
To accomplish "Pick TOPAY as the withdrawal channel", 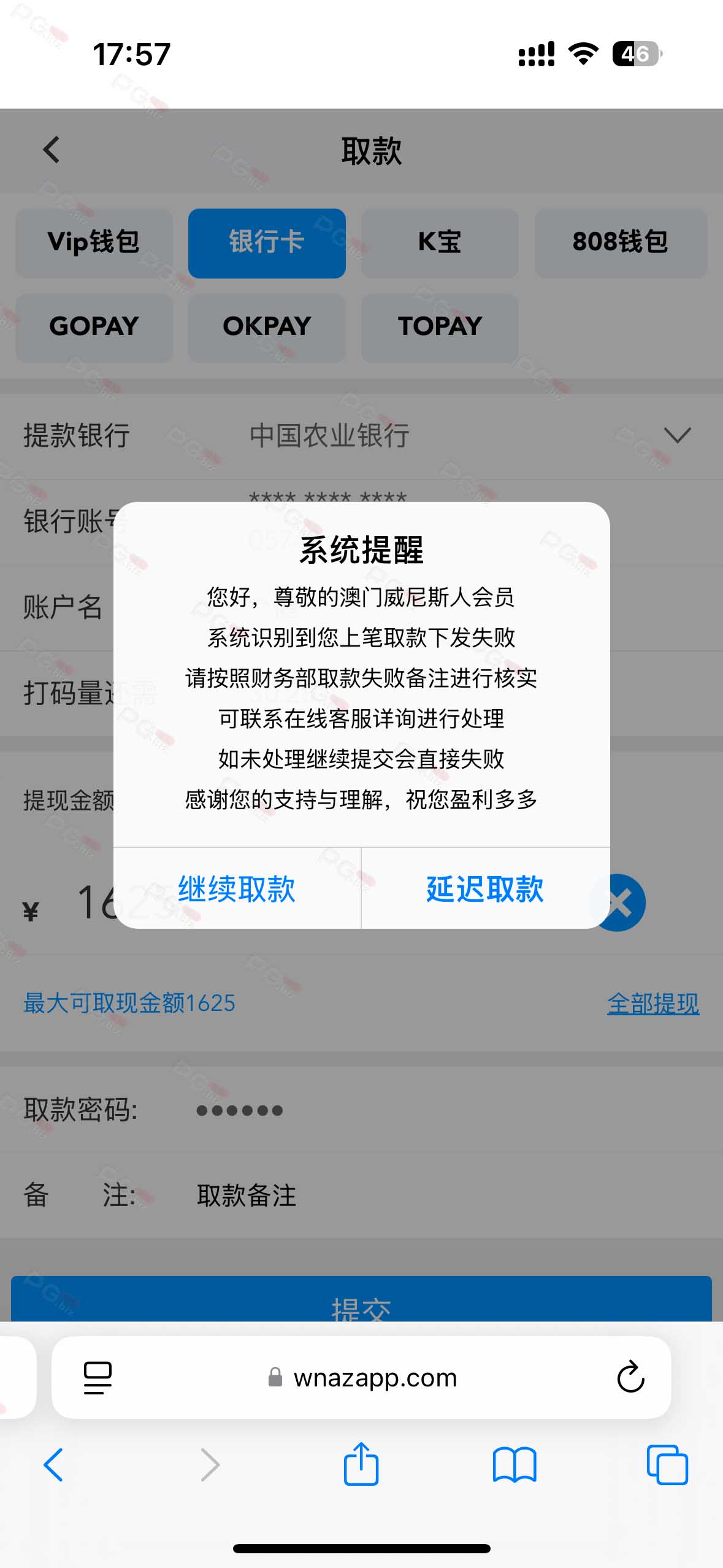I will [x=440, y=327].
